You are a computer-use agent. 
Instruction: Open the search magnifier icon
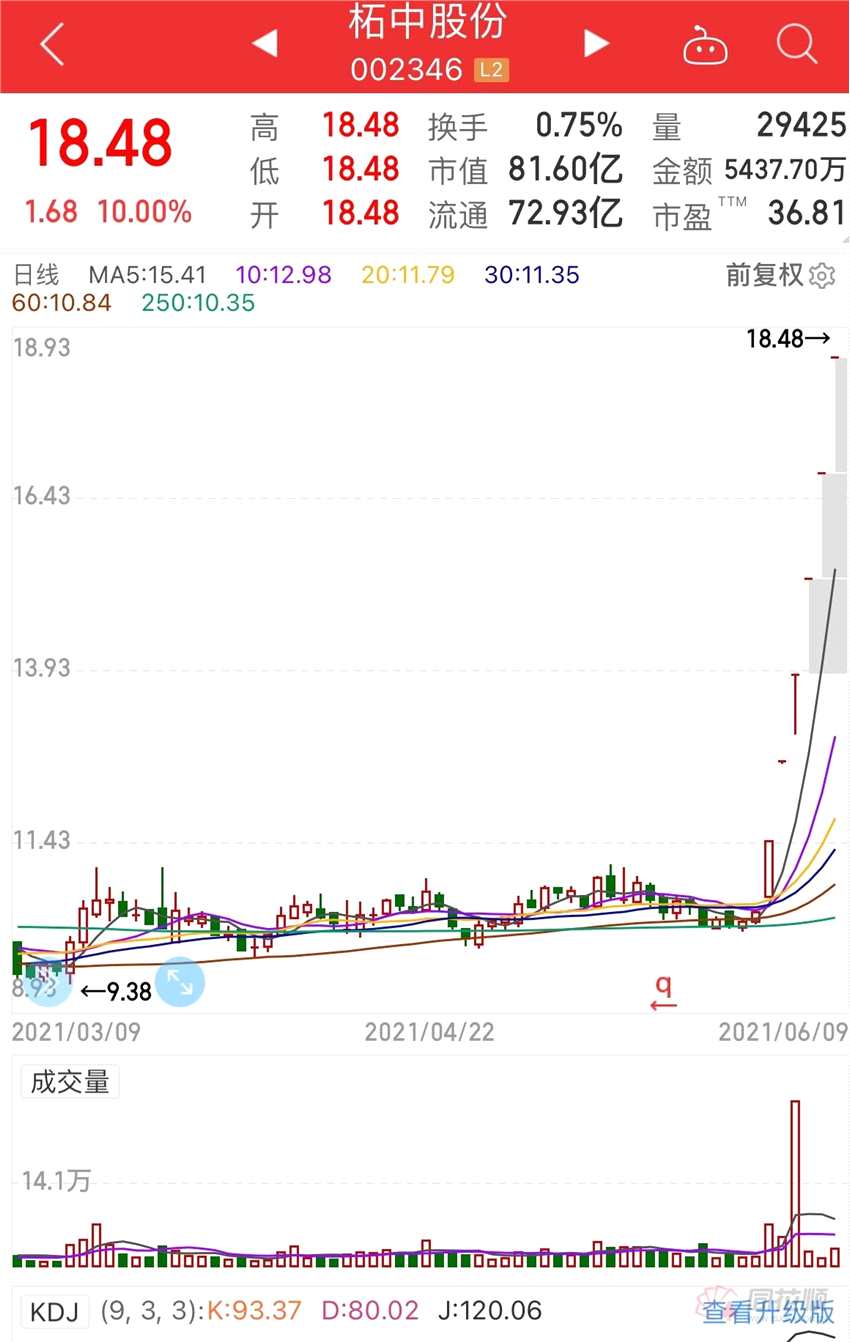pos(795,44)
